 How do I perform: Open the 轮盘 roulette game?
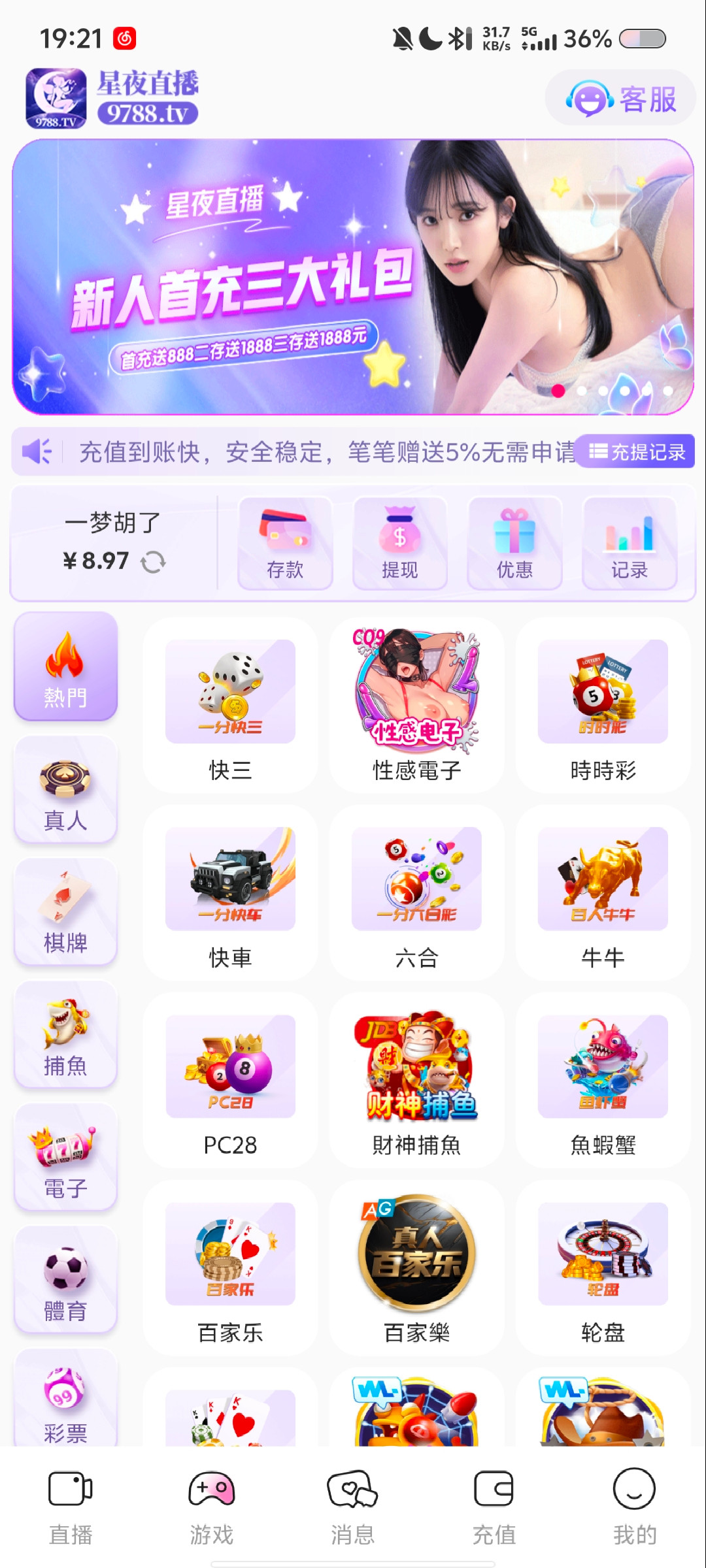pyautogui.click(x=603, y=1267)
